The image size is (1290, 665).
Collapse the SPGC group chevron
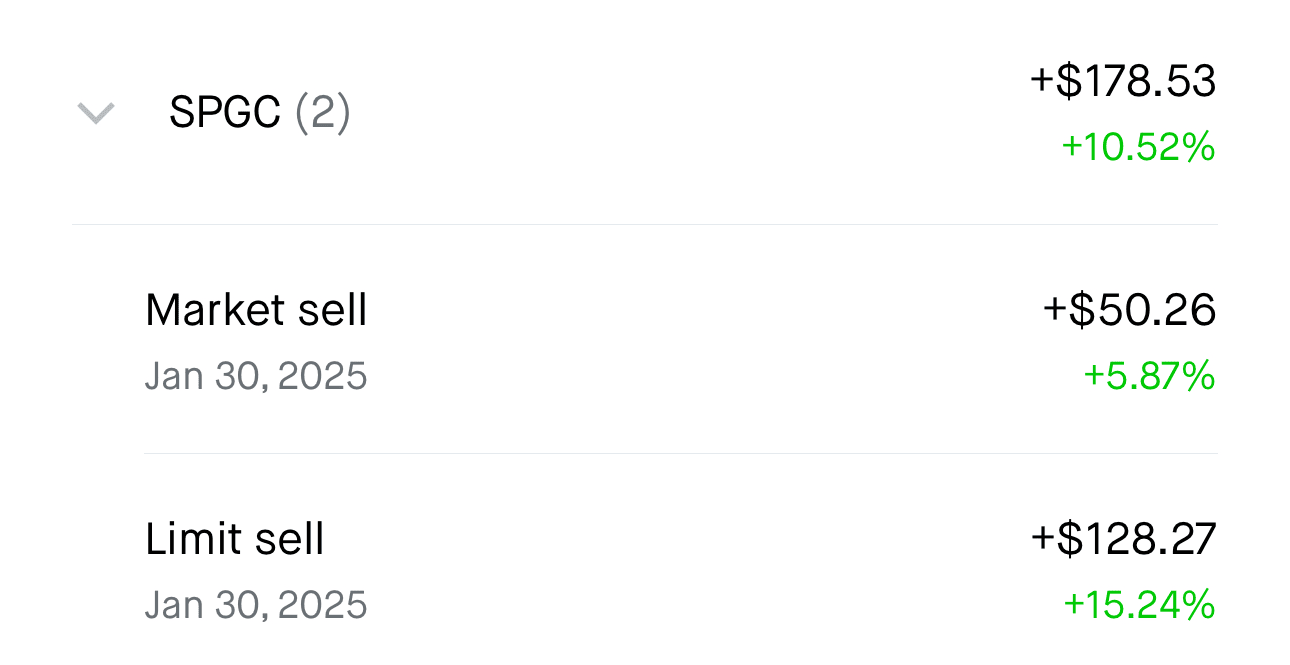pos(96,113)
